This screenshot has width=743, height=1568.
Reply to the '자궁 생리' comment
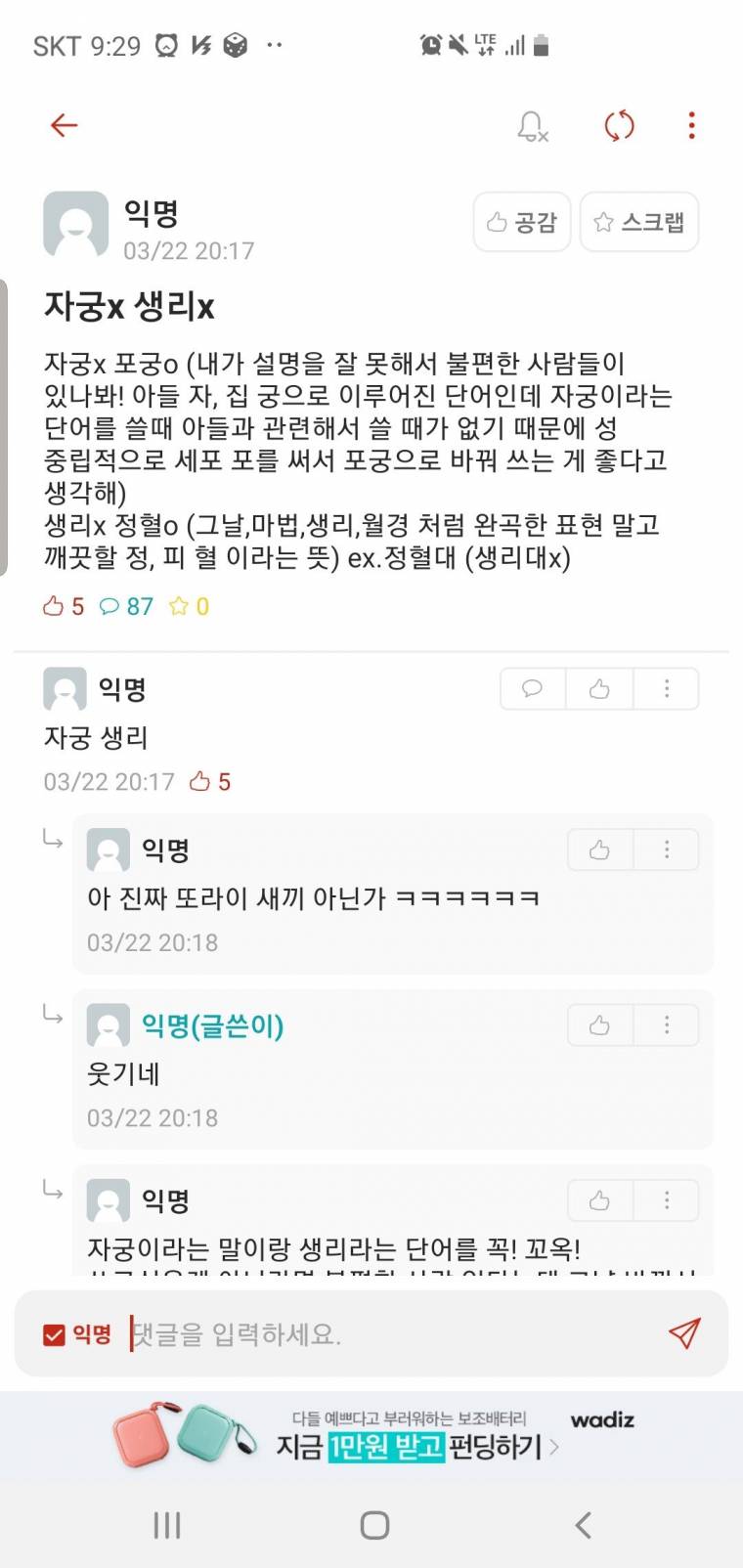click(x=533, y=689)
